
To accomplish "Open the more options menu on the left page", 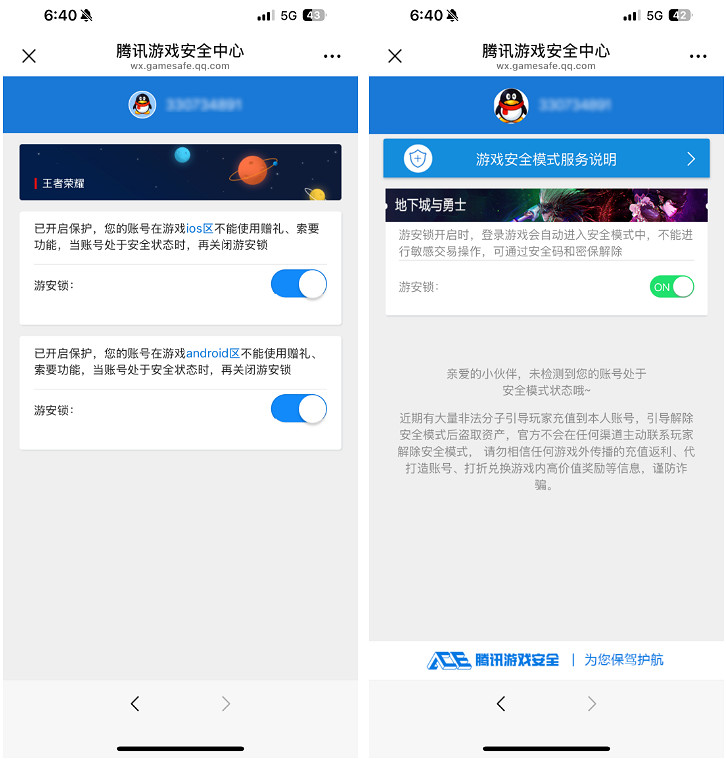I will pos(332,56).
